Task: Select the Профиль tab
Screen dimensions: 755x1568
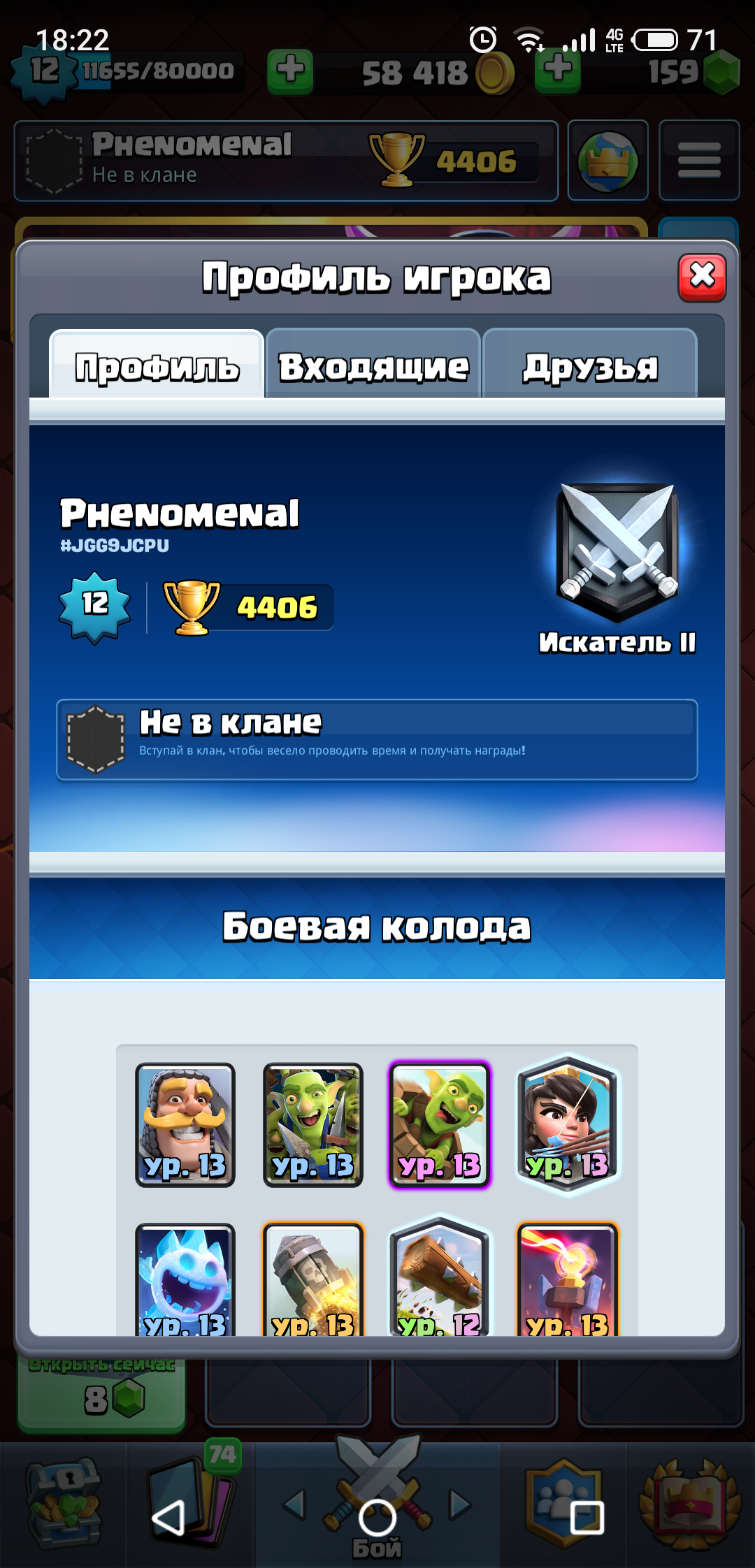Action: coord(157,365)
